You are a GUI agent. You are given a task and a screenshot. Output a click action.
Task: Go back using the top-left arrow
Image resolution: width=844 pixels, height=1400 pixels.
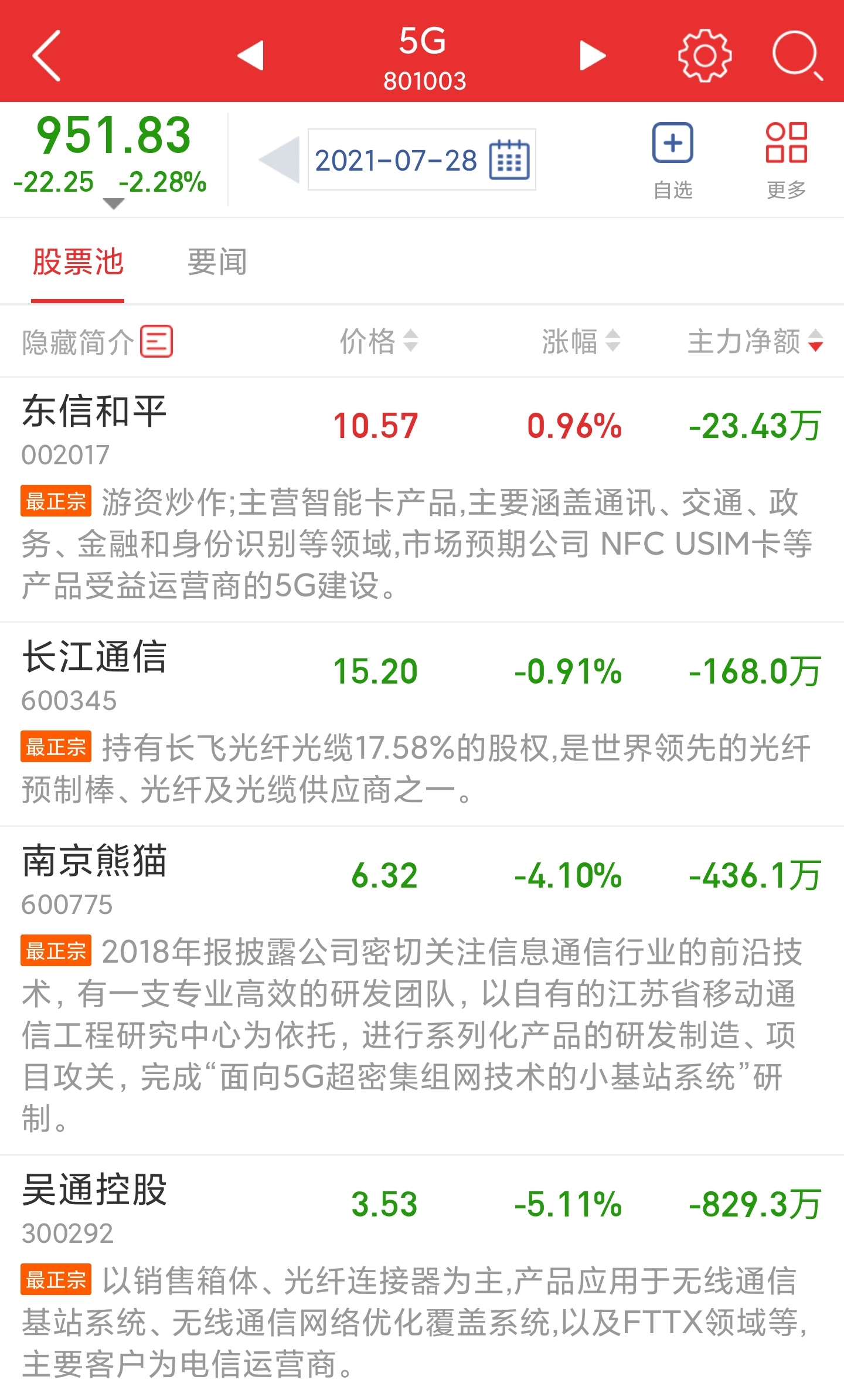point(47,56)
